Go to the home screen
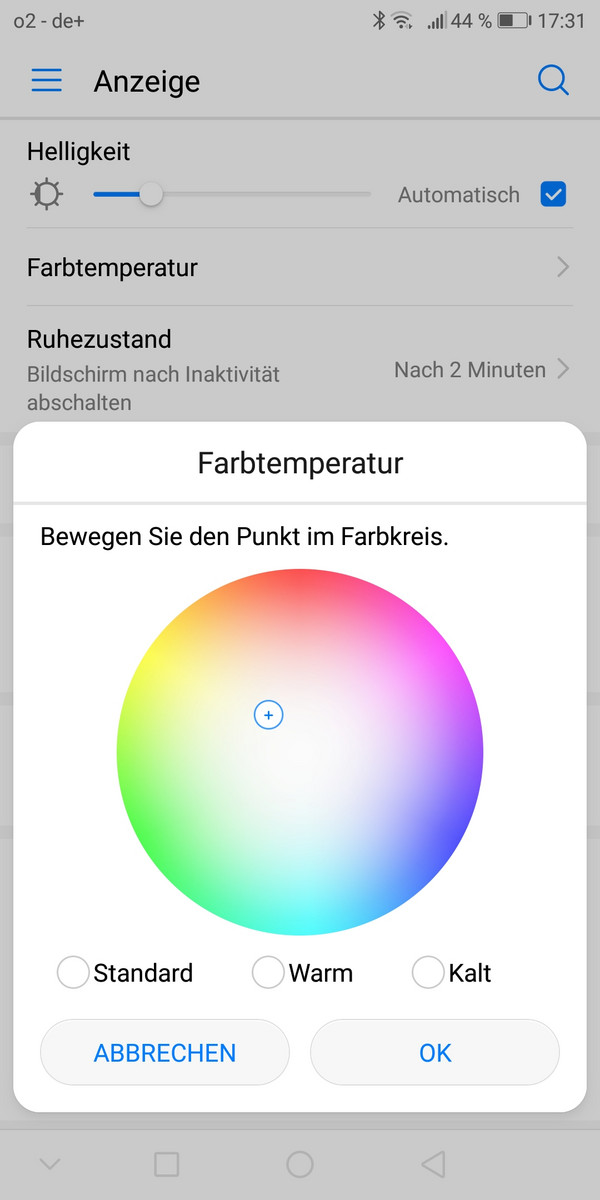This screenshot has width=600, height=1200. [300, 1164]
